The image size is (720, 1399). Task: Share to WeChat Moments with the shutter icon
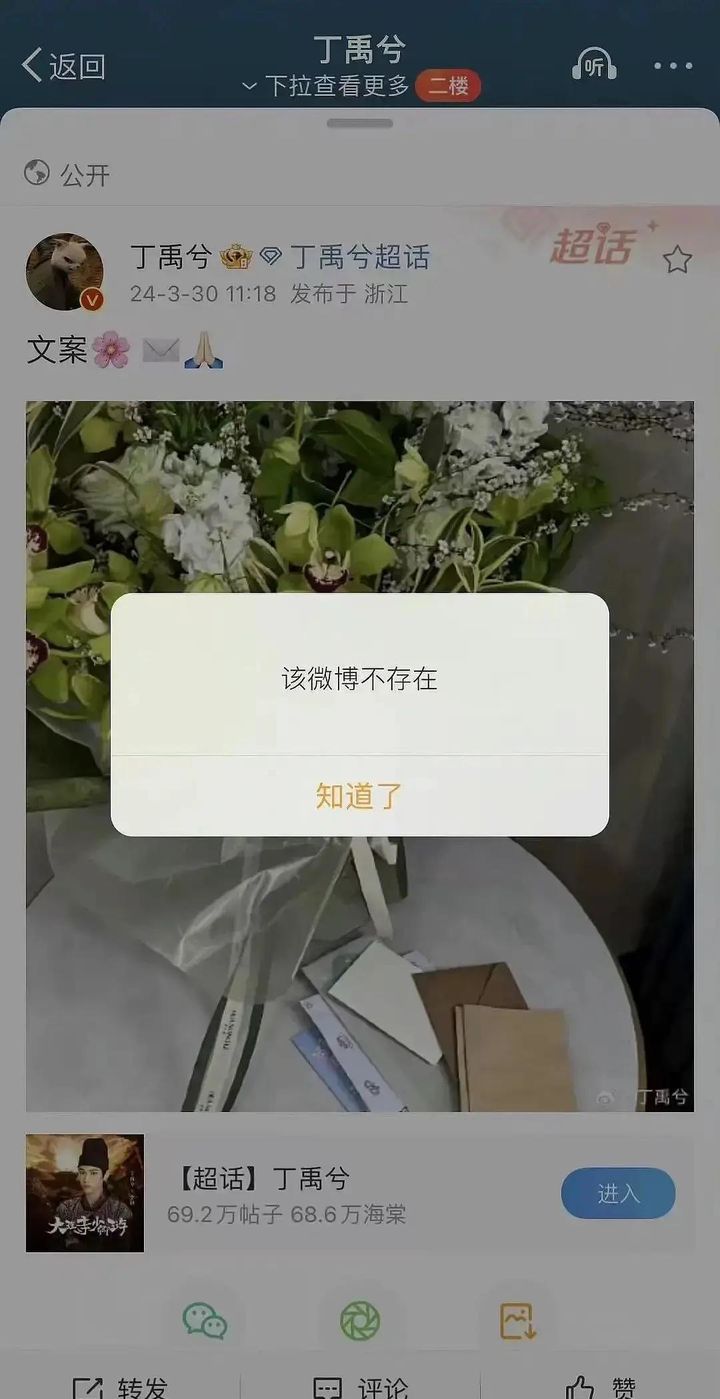[x=360, y=1321]
